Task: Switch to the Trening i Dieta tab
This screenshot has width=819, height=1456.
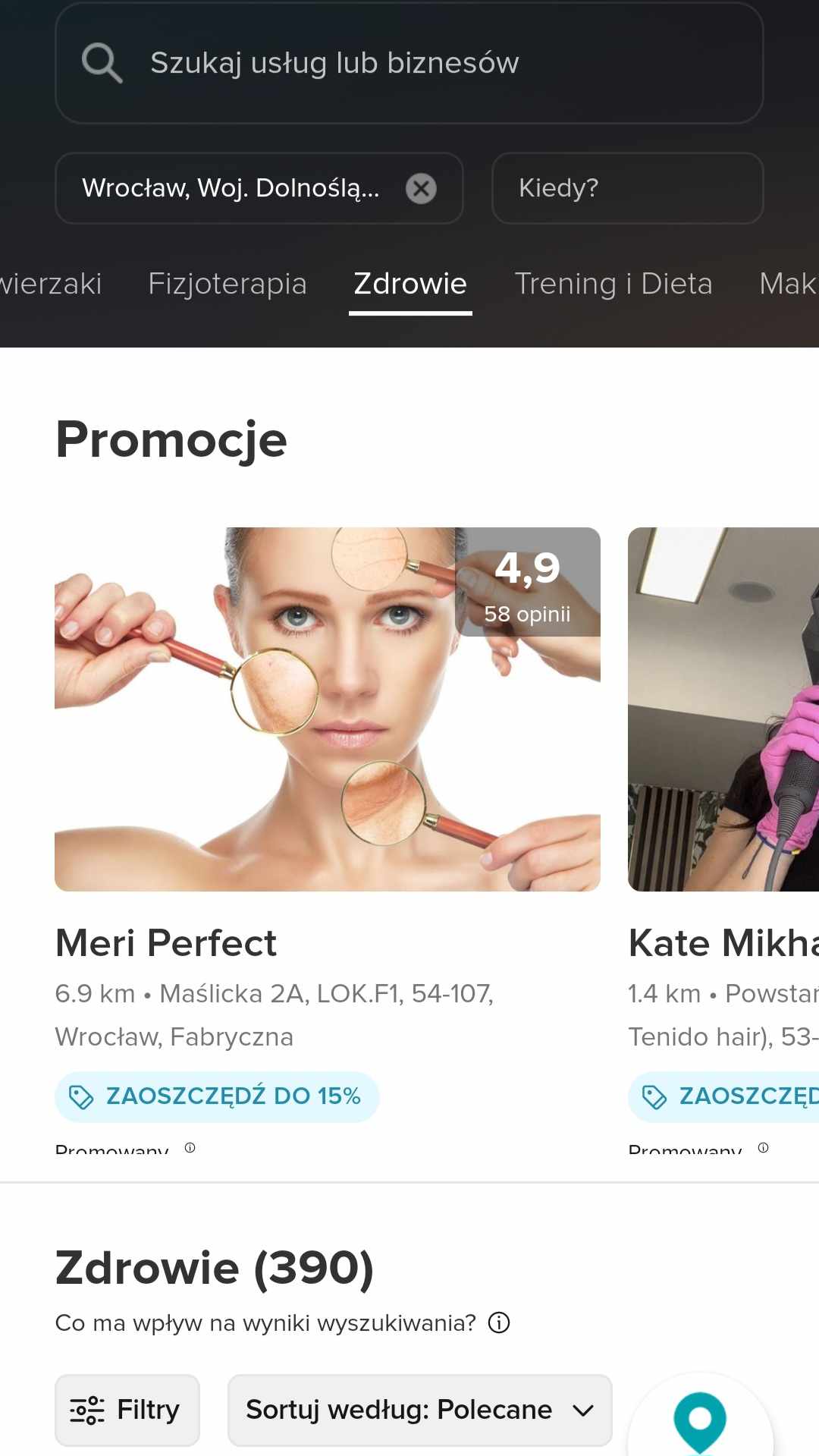Action: [613, 284]
